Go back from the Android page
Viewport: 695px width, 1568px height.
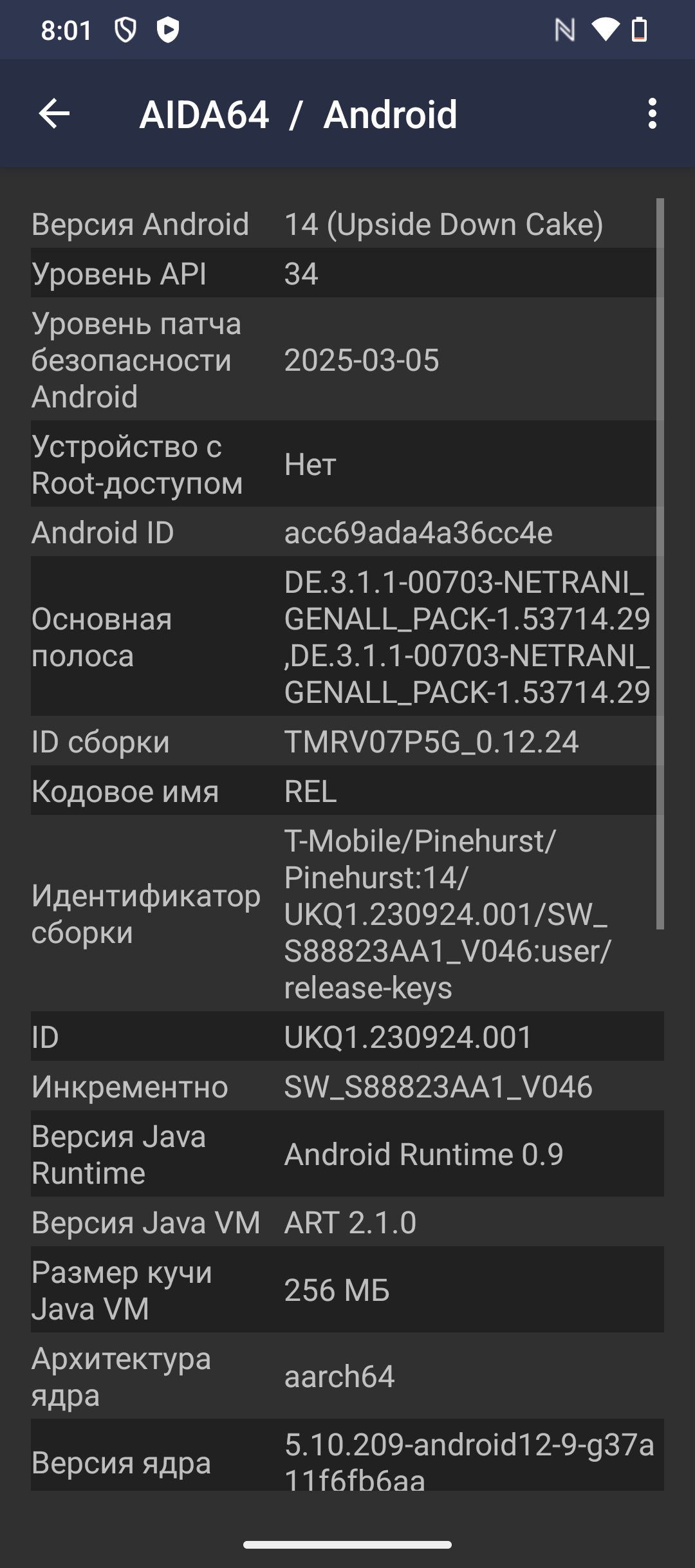coord(54,114)
